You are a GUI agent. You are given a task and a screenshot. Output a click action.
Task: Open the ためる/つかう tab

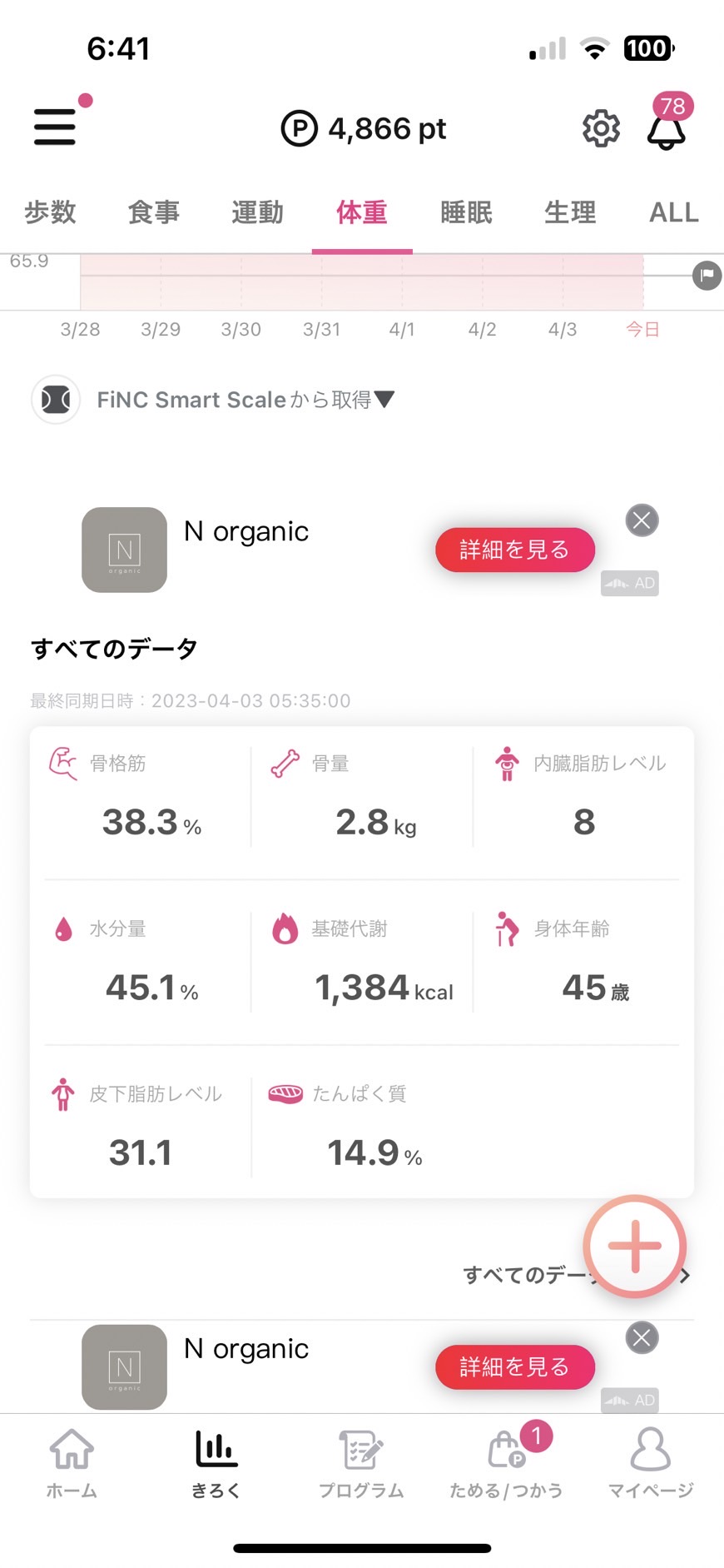506,1463
